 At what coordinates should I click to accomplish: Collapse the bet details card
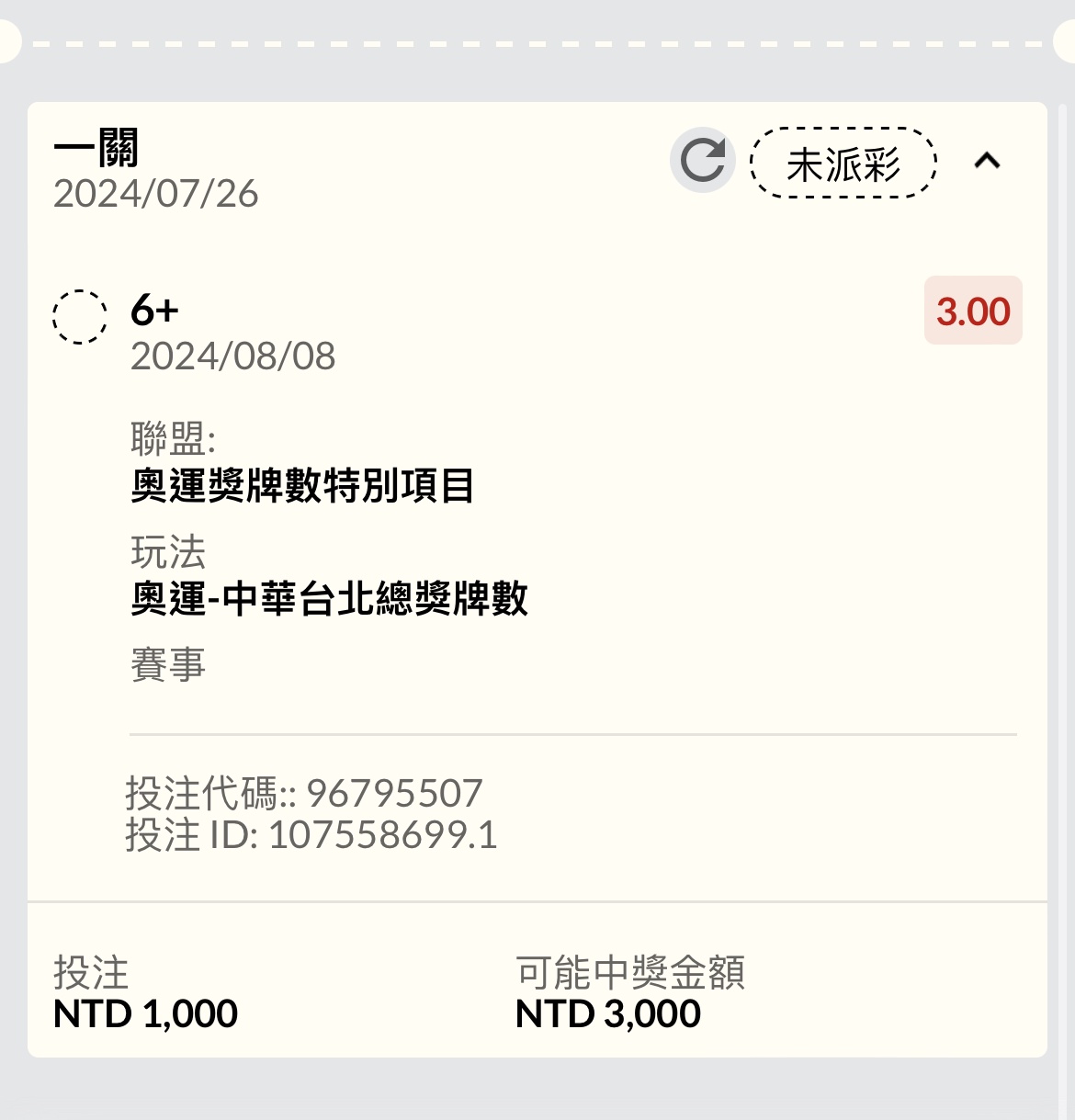pyautogui.click(x=987, y=162)
